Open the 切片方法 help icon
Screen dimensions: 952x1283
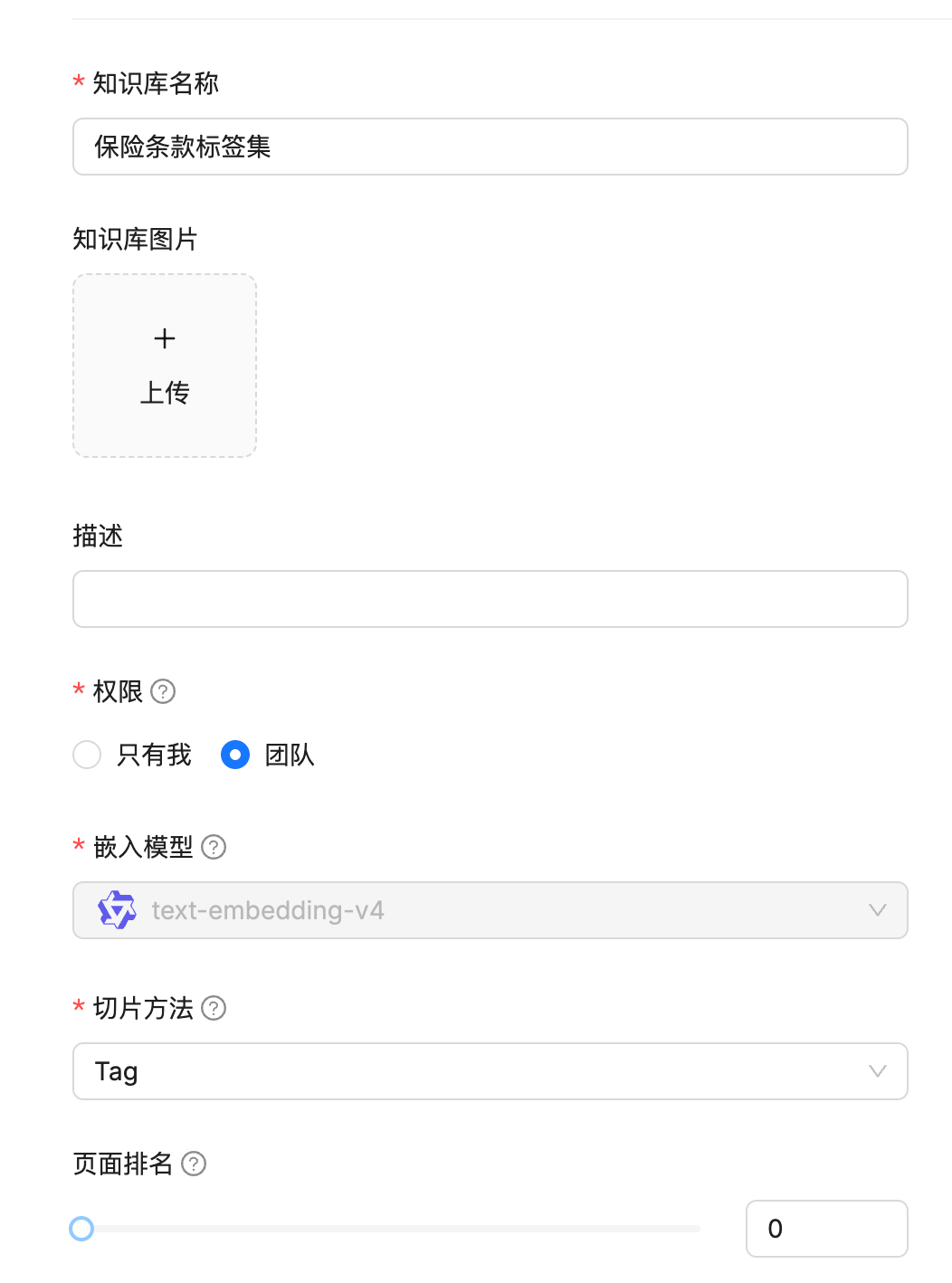(x=214, y=1009)
